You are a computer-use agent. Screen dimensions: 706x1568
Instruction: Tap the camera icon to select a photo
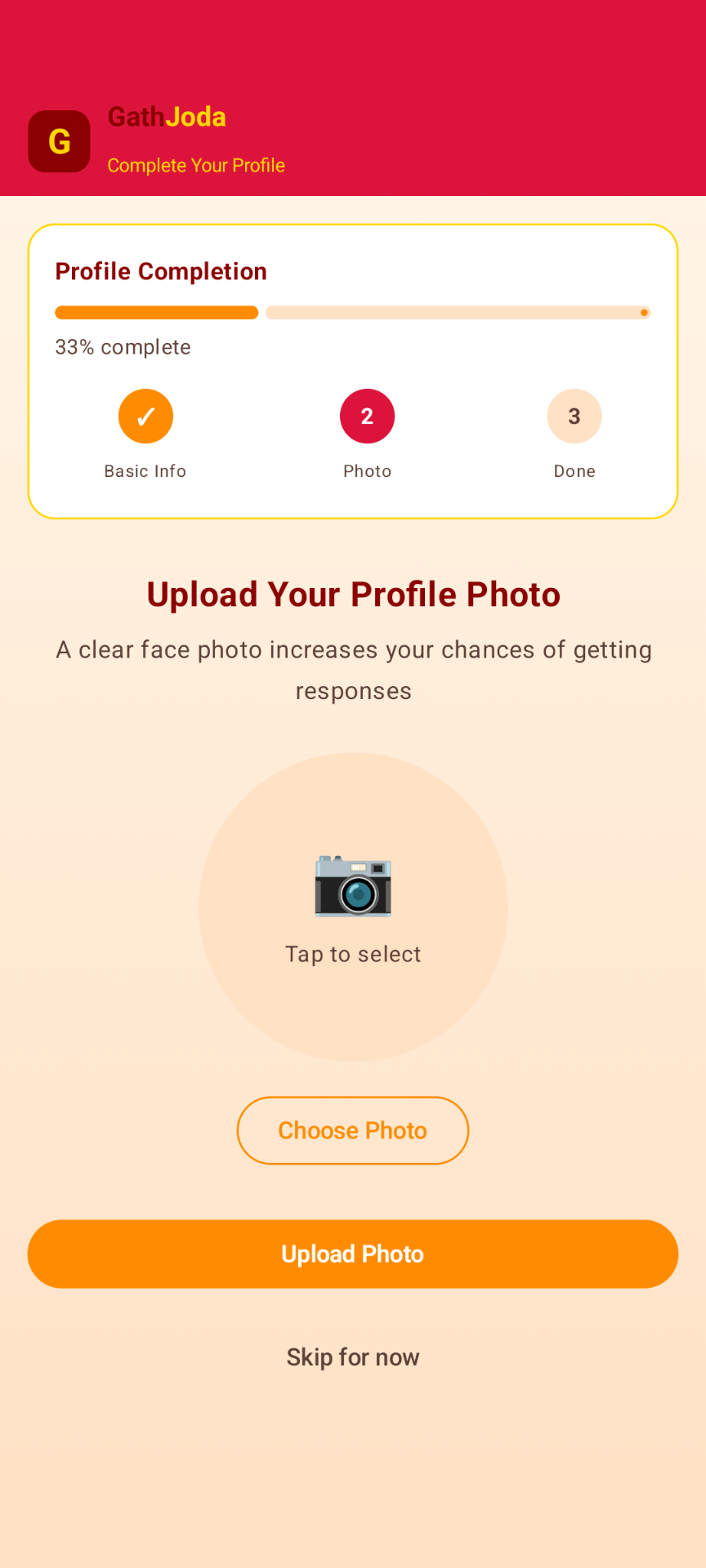point(352,887)
